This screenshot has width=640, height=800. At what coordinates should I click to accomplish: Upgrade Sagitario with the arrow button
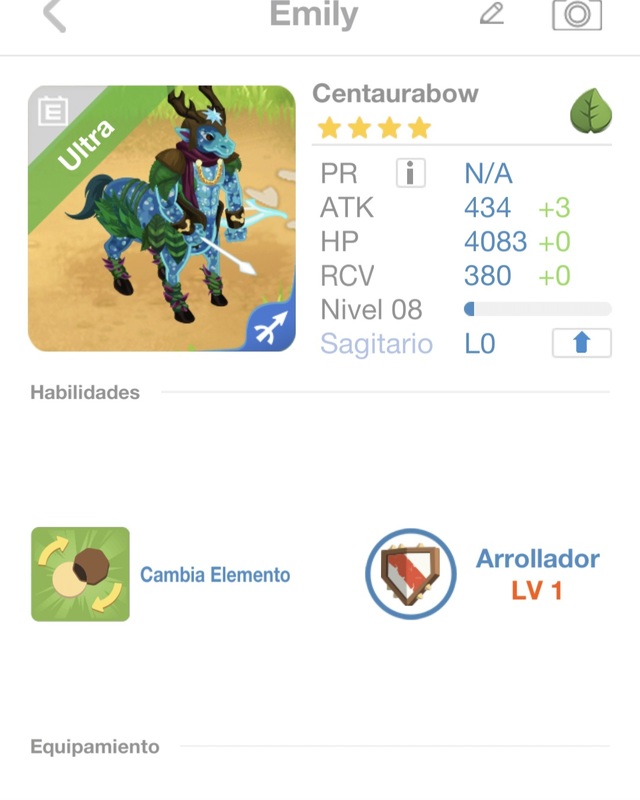tap(581, 343)
